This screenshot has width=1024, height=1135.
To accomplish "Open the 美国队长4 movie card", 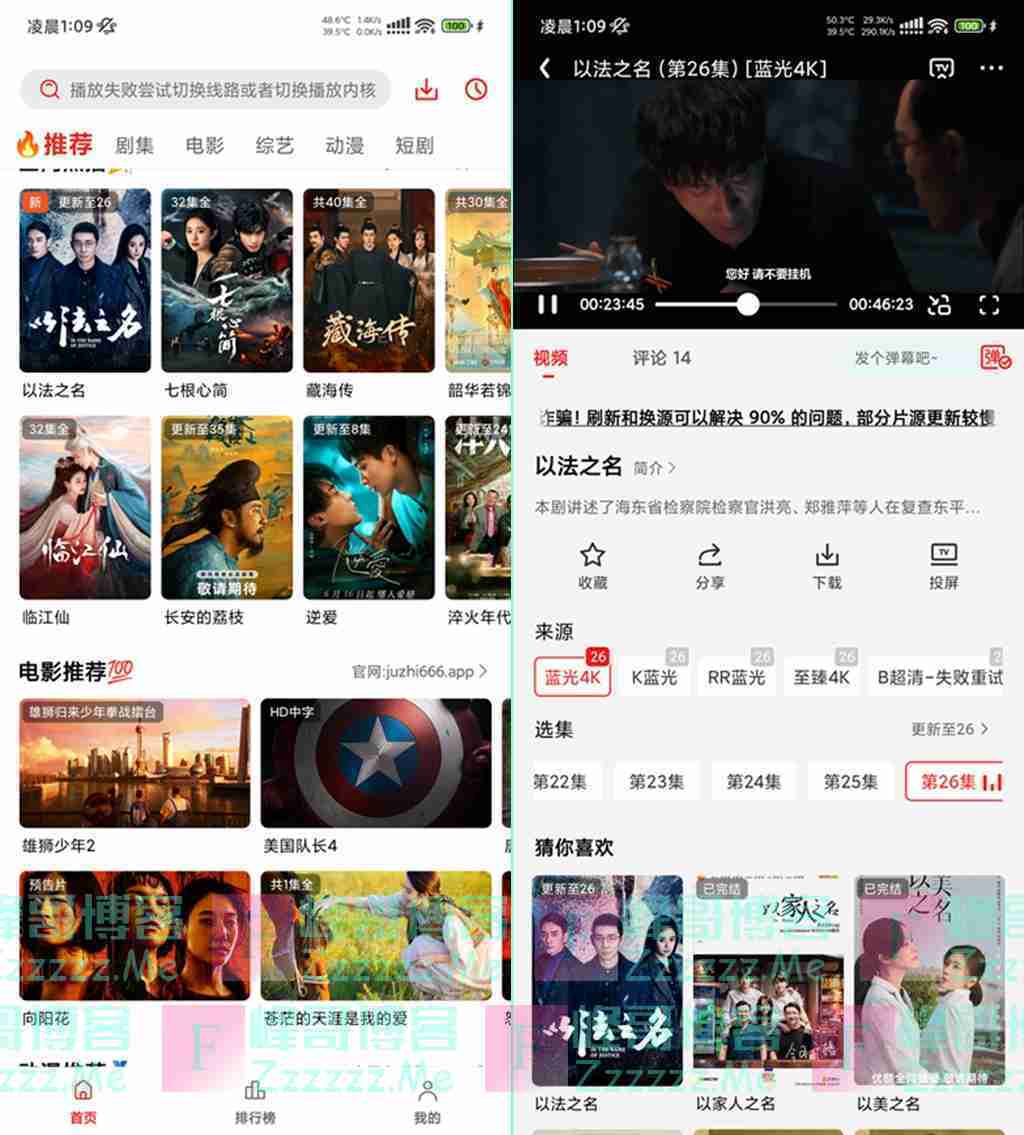I will pyautogui.click(x=376, y=763).
